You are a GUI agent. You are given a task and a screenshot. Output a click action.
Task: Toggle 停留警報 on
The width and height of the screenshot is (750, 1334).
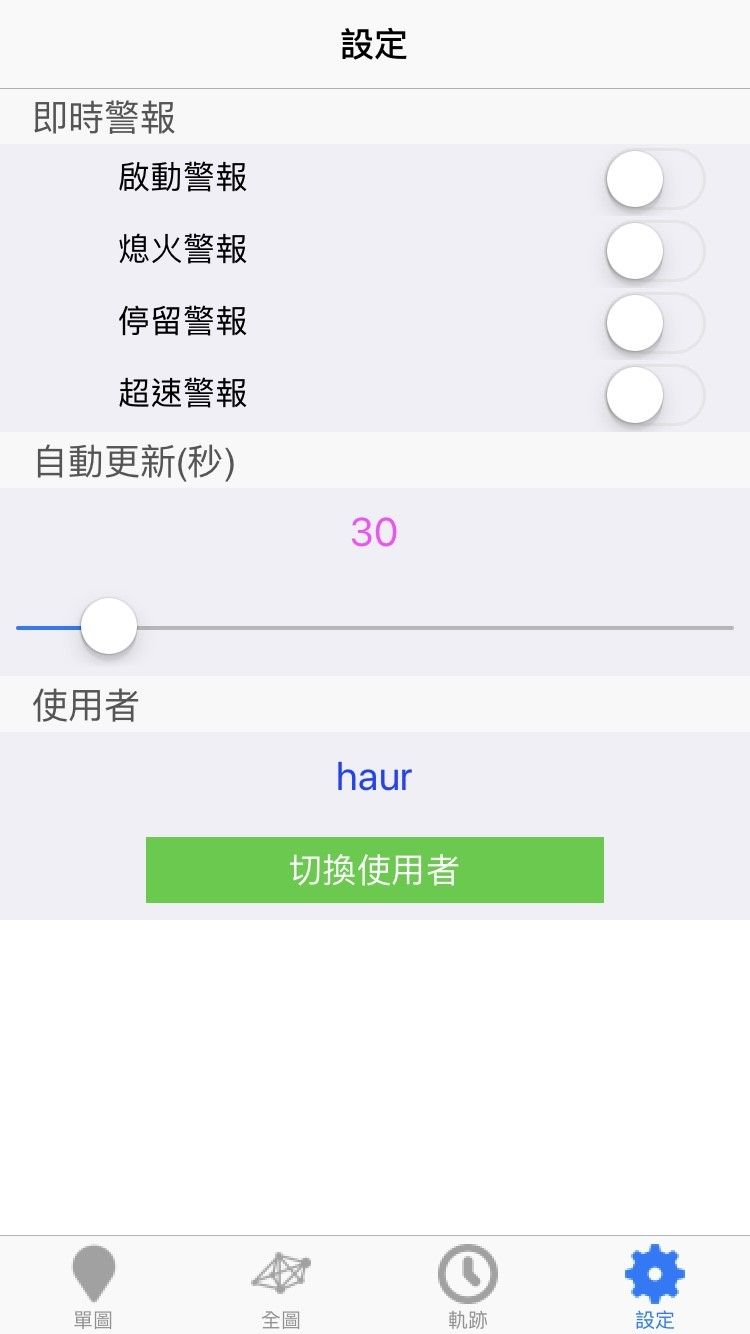pyautogui.click(x=654, y=323)
